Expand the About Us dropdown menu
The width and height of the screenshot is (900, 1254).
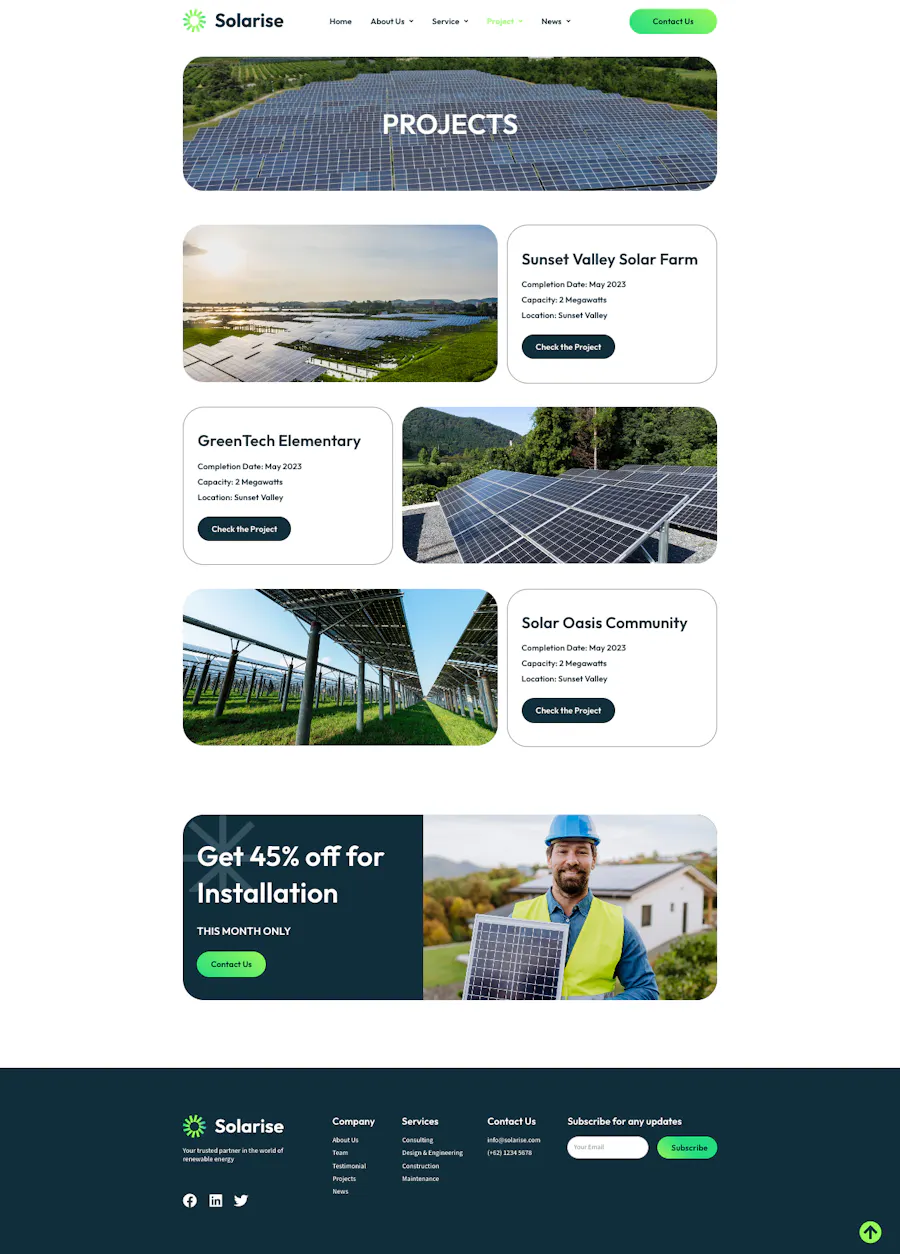[x=391, y=21]
